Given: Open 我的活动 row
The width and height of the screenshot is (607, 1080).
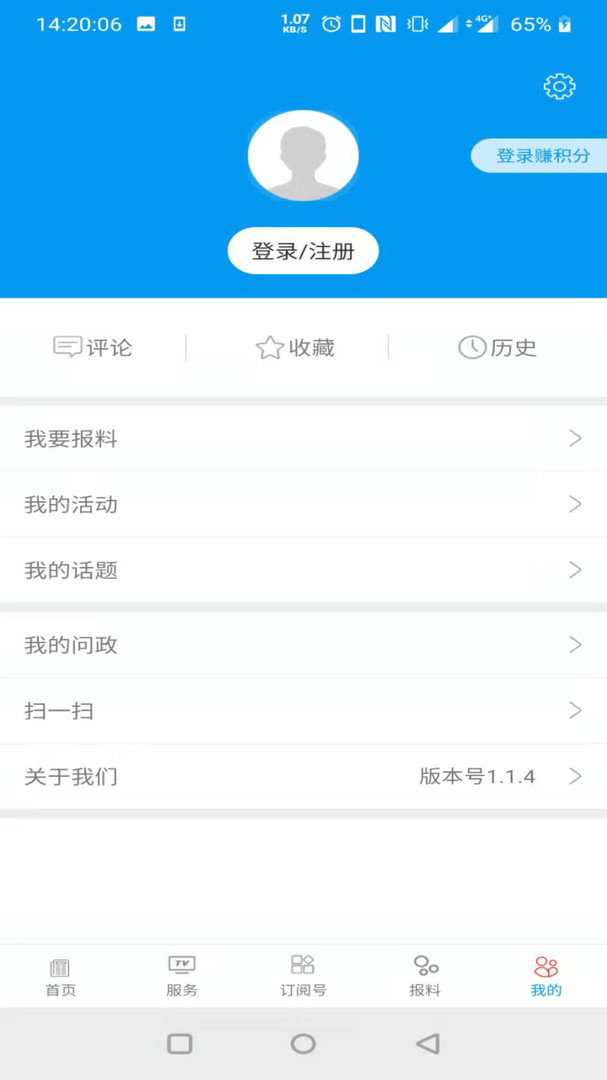Looking at the screenshot, I should point(303,504).
